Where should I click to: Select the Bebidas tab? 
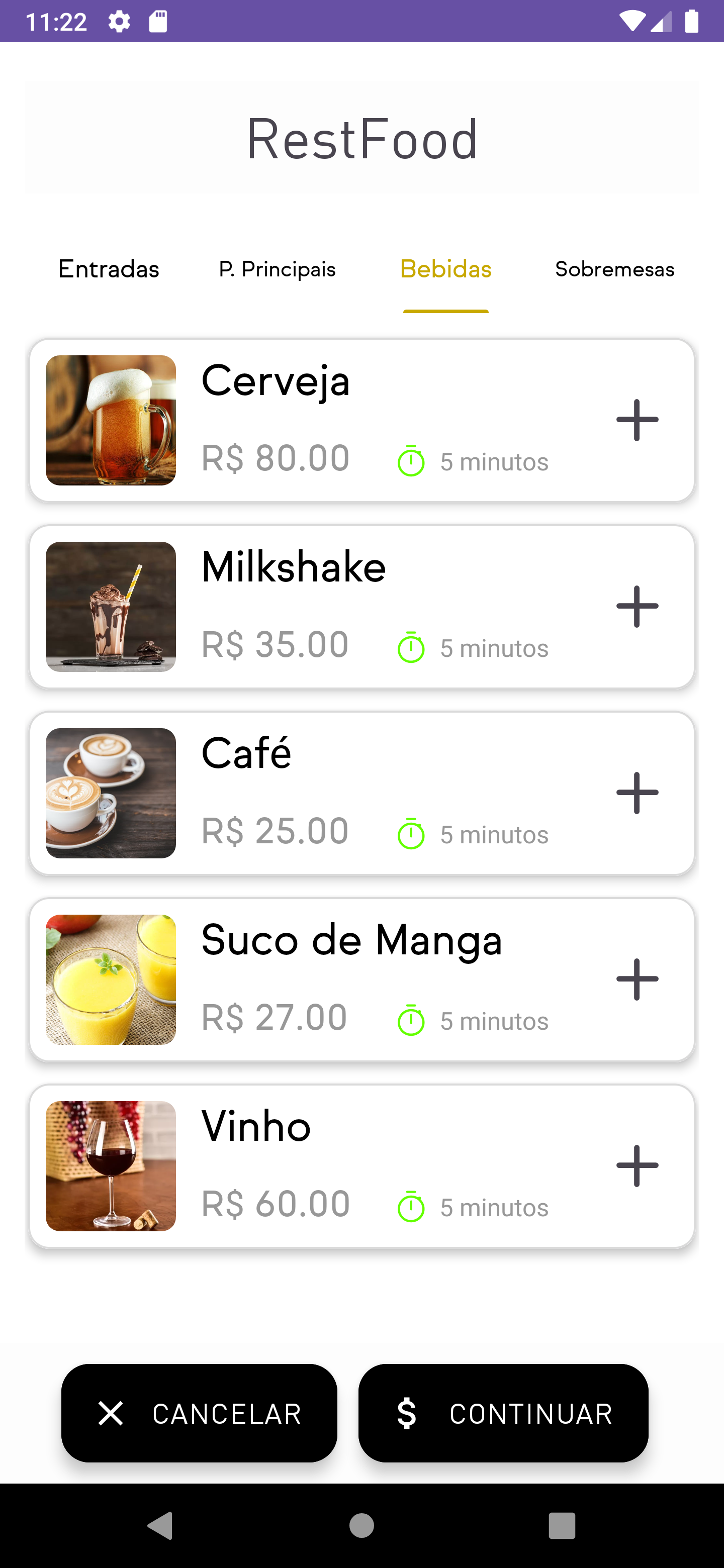point(446,269)
